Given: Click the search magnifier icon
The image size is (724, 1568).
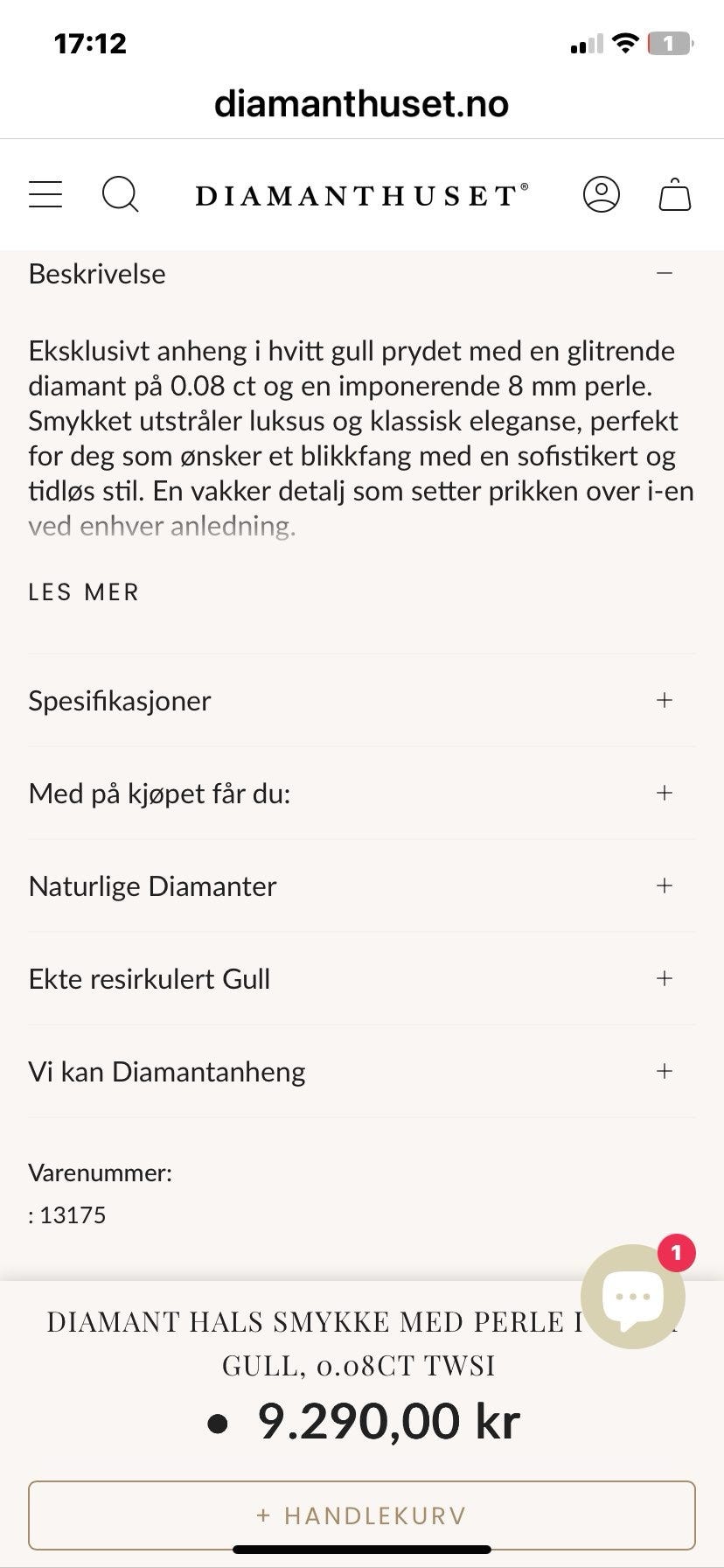Looking at the screenshot, I should [x=122, y=194].
